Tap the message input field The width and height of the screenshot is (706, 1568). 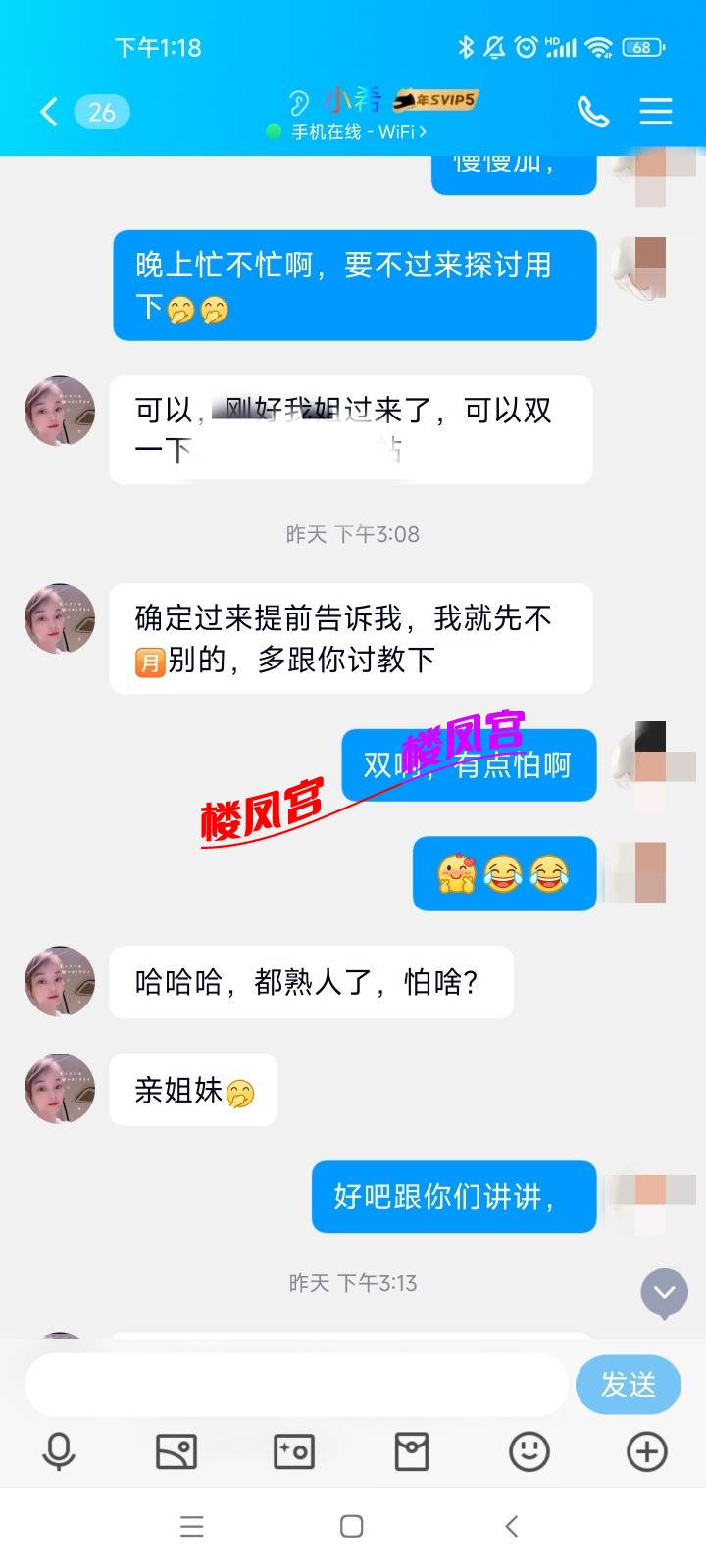294,1384
